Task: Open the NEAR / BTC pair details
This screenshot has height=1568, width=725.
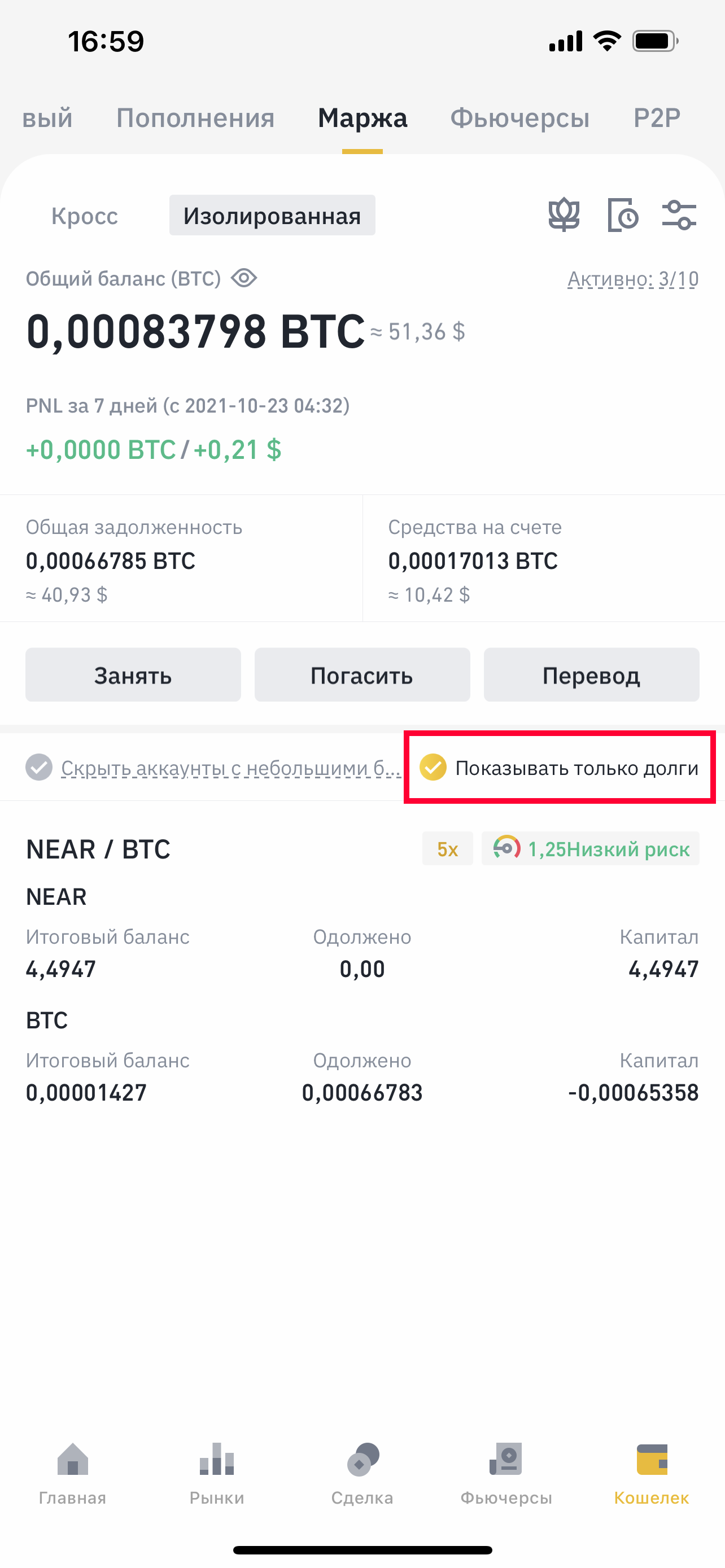Action: [98, 849]
